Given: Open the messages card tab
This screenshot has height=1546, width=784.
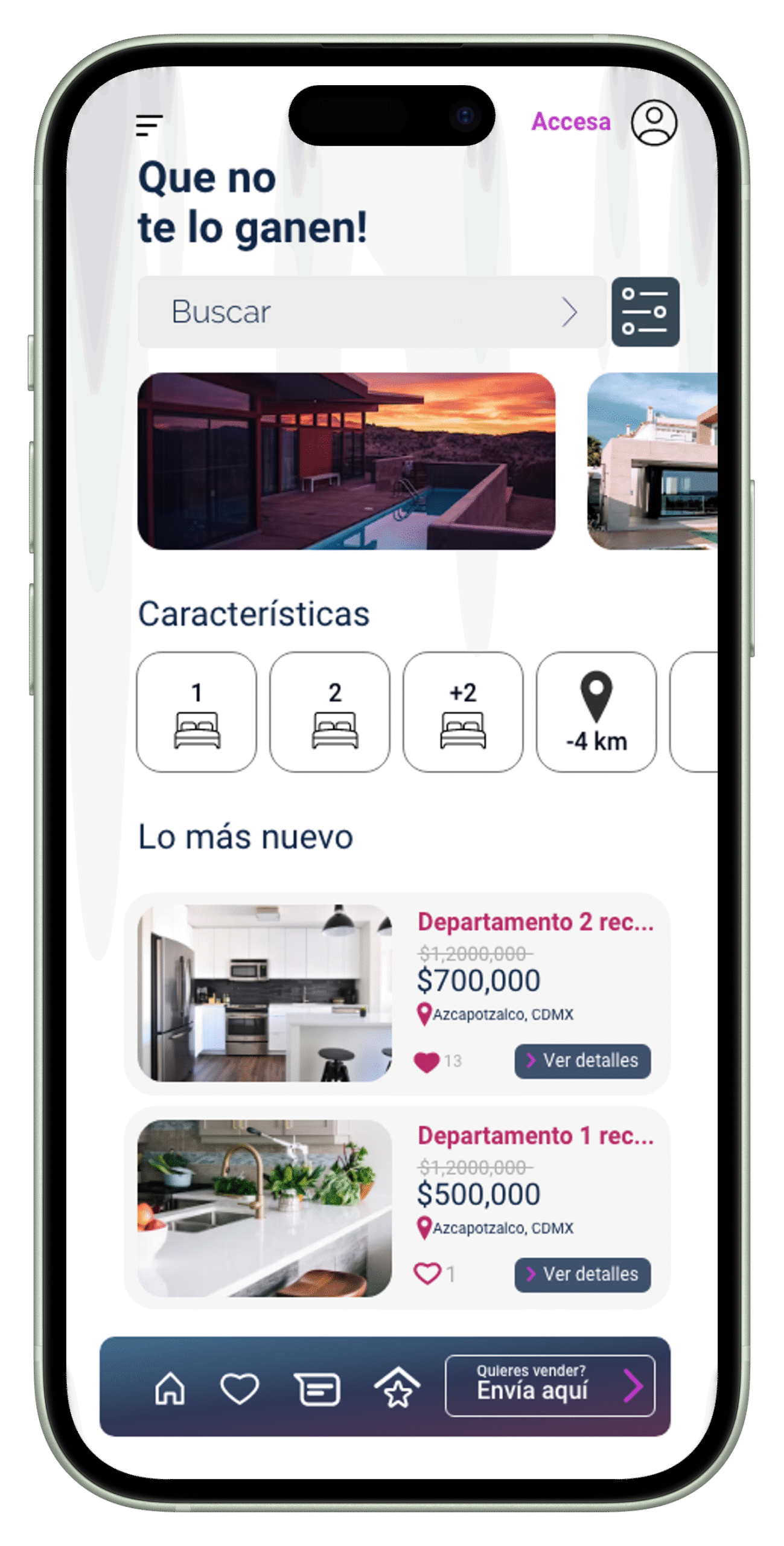Looking at the screenshot, I should tap(317, 1390).
